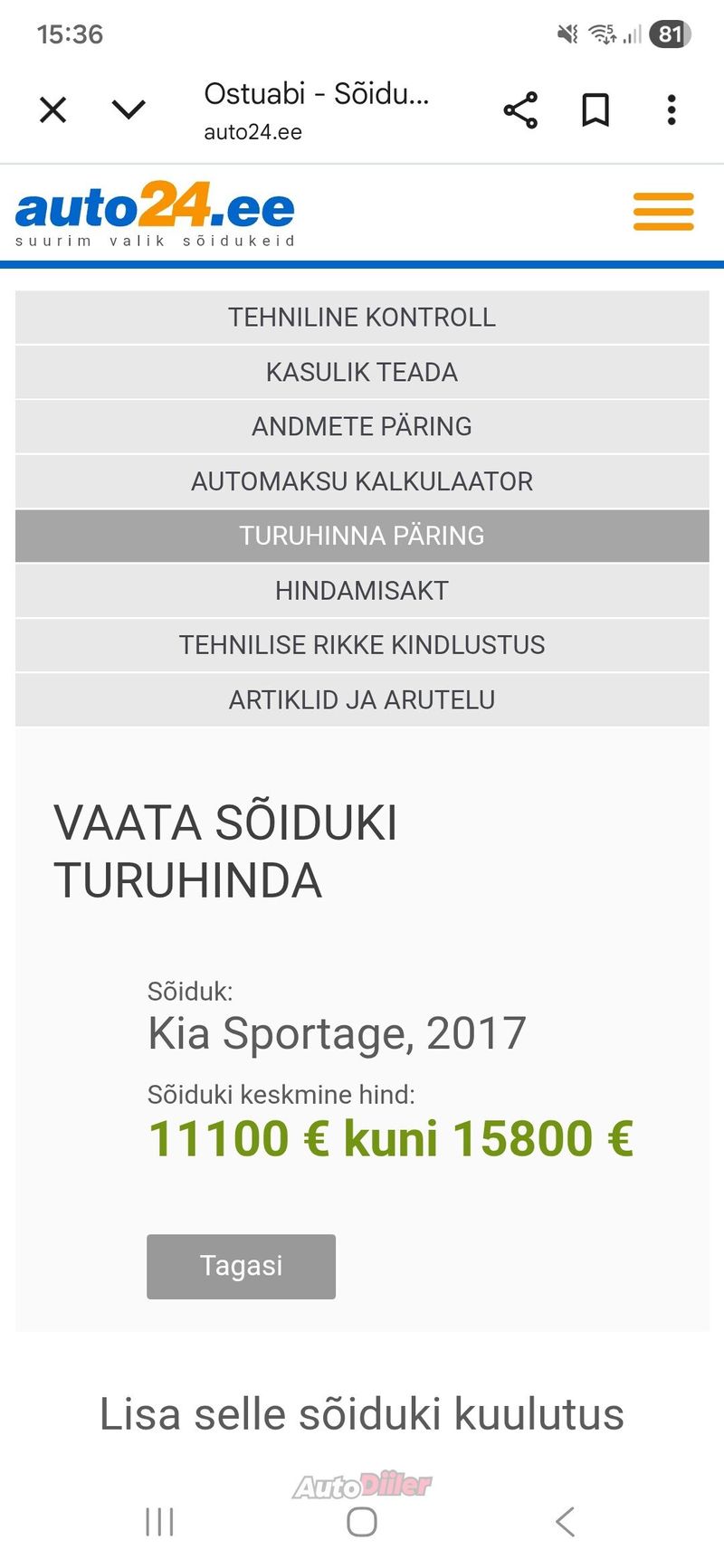Viewport: 724px width, 1568px height.
Task: Go to Hindamisakt
Action: click(x=362, y=591)
